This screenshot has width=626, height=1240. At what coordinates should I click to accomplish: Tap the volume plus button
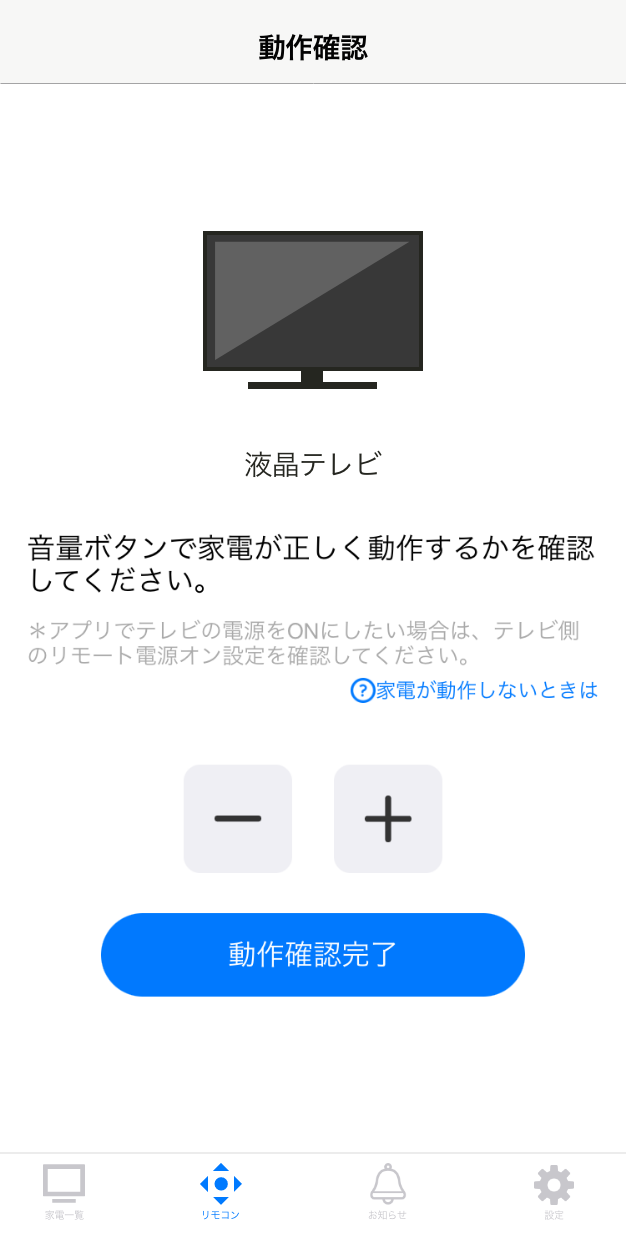click(x=388, y=819)
